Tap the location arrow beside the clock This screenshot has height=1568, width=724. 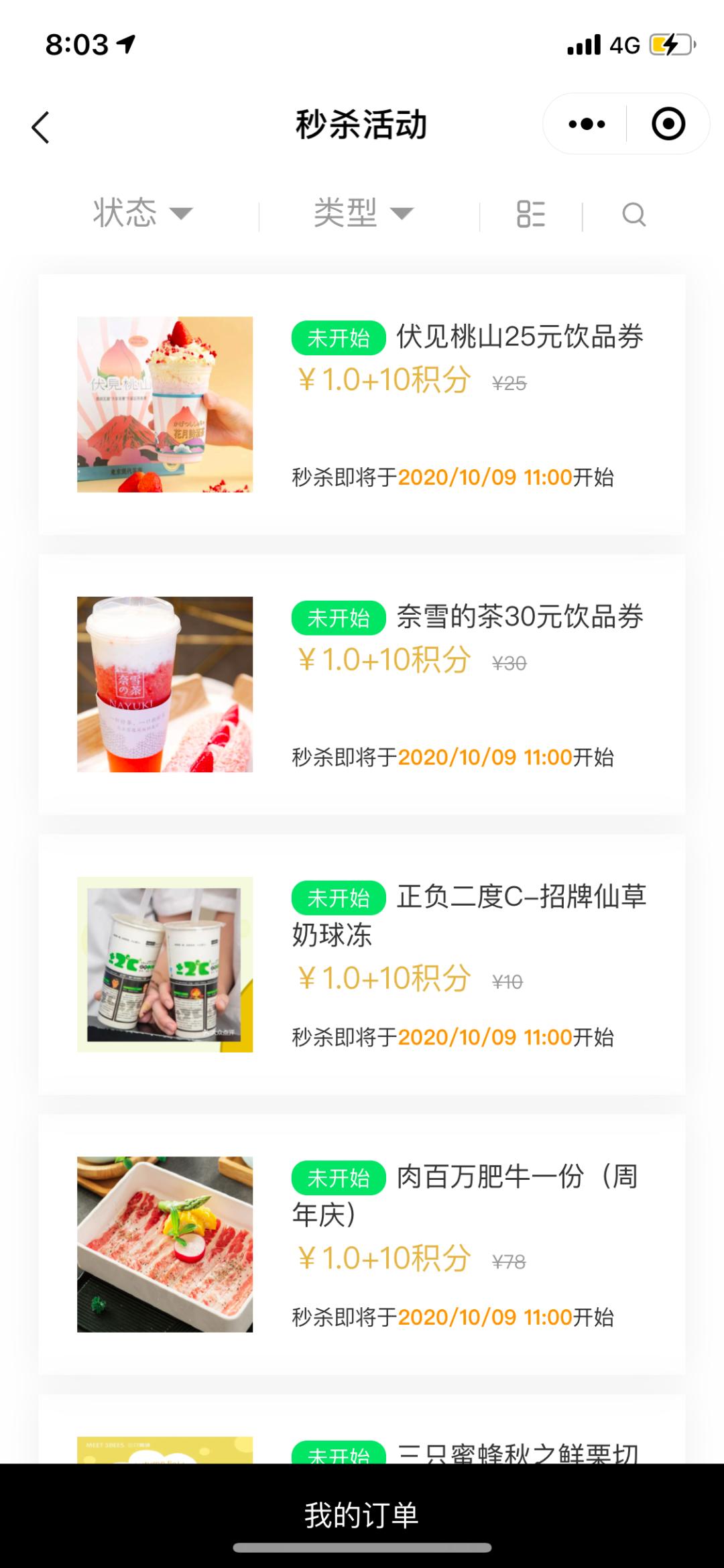(x=122, y=44)
